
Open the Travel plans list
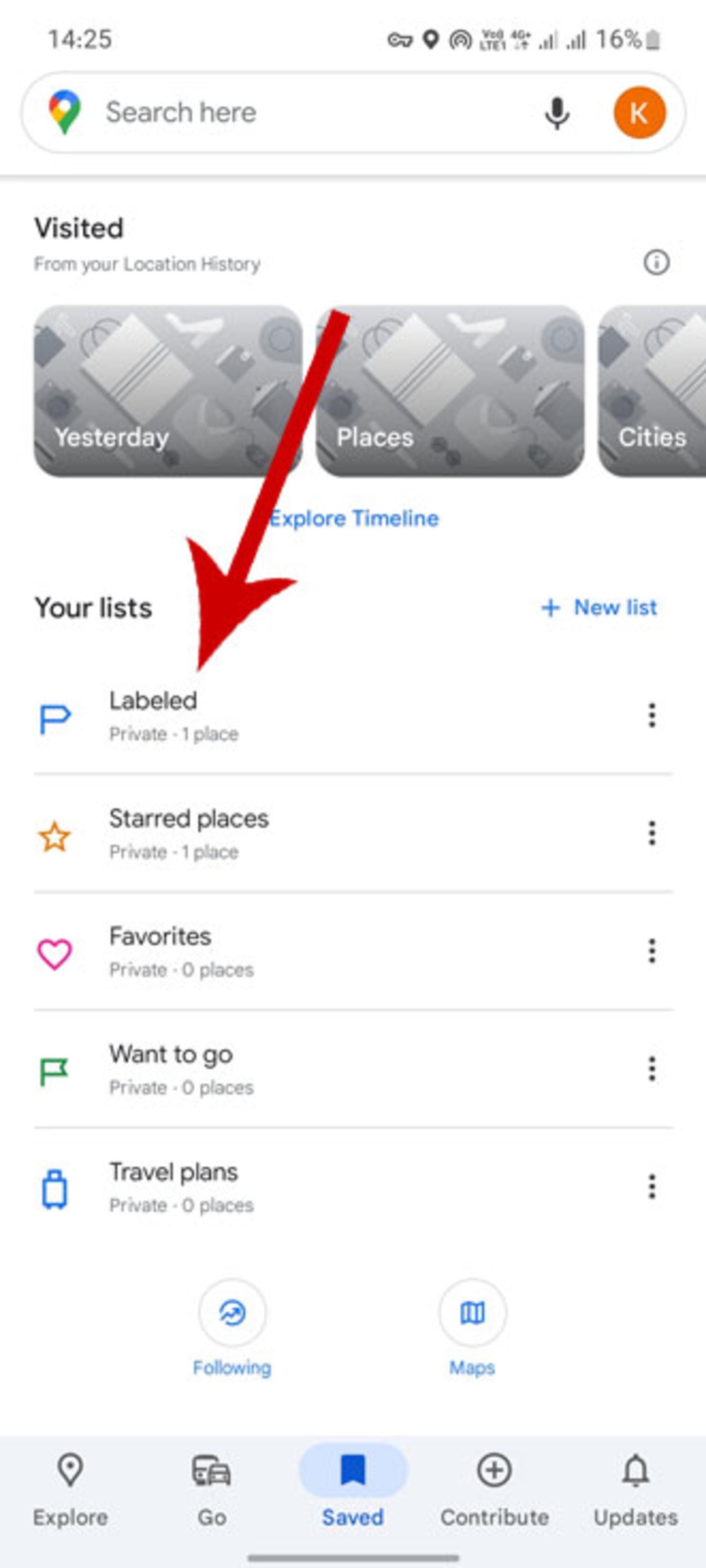point(353,1187)
